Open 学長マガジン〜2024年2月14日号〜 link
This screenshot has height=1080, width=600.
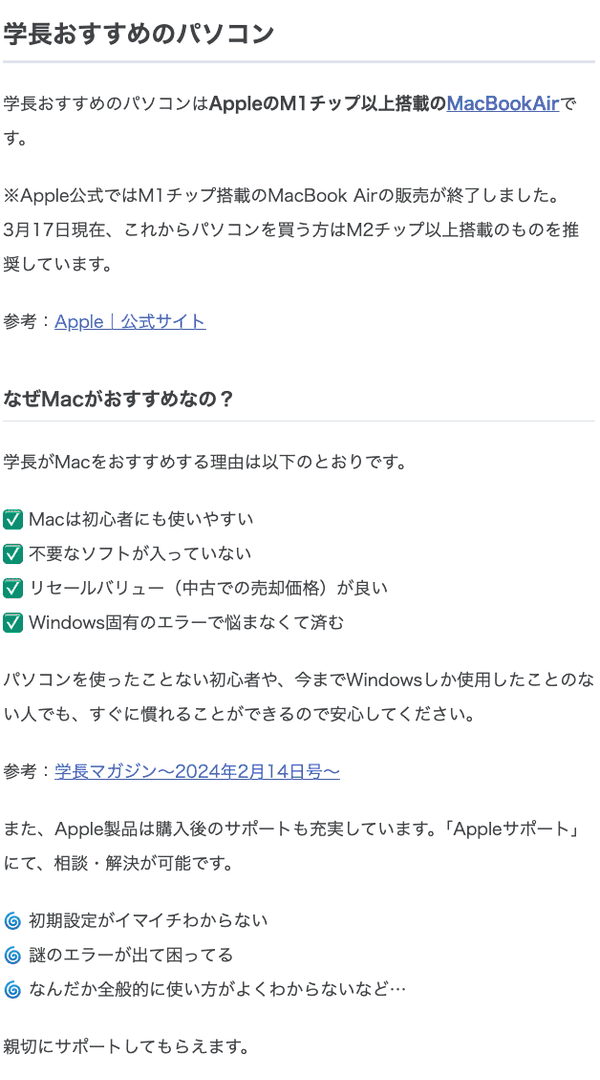pos(197,771)
